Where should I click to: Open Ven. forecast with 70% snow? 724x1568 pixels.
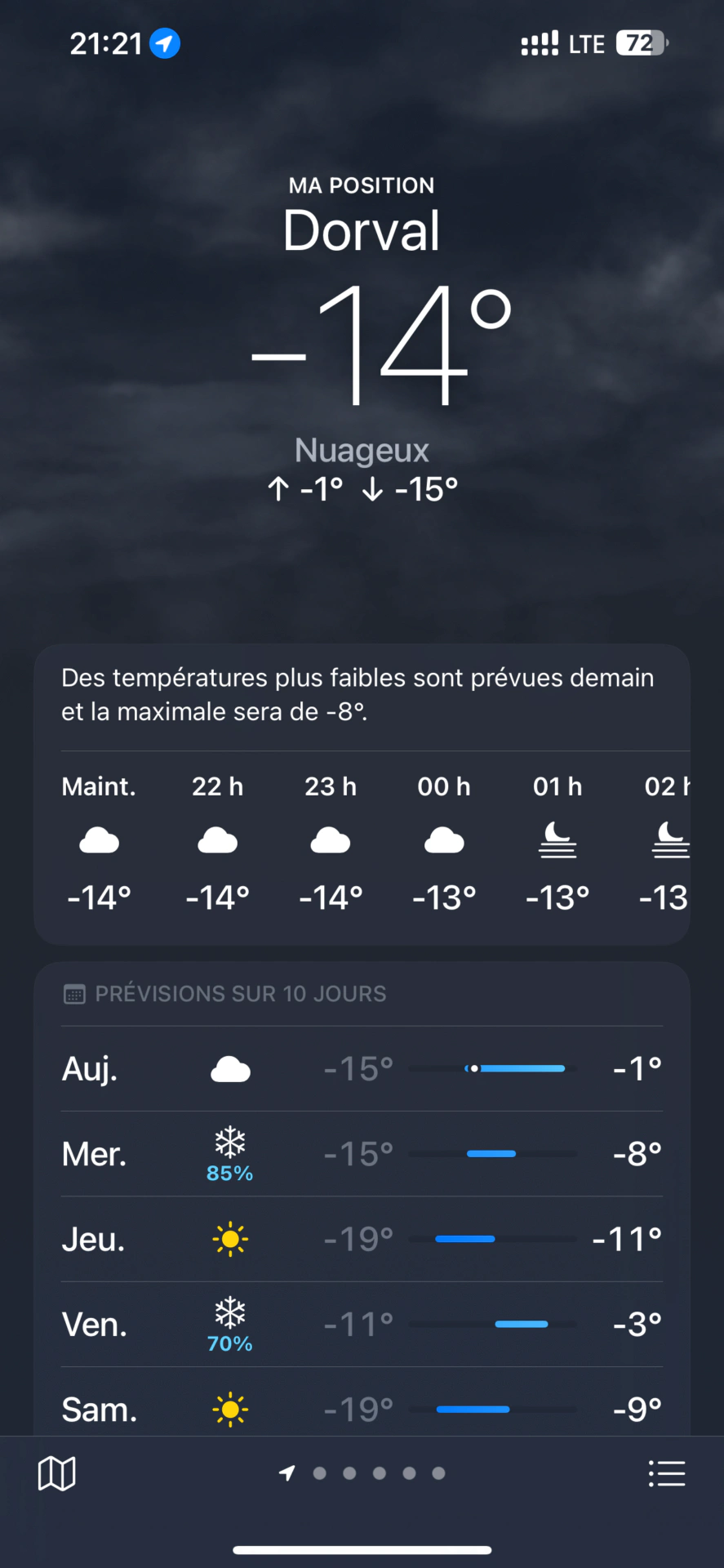point(362,1325)
